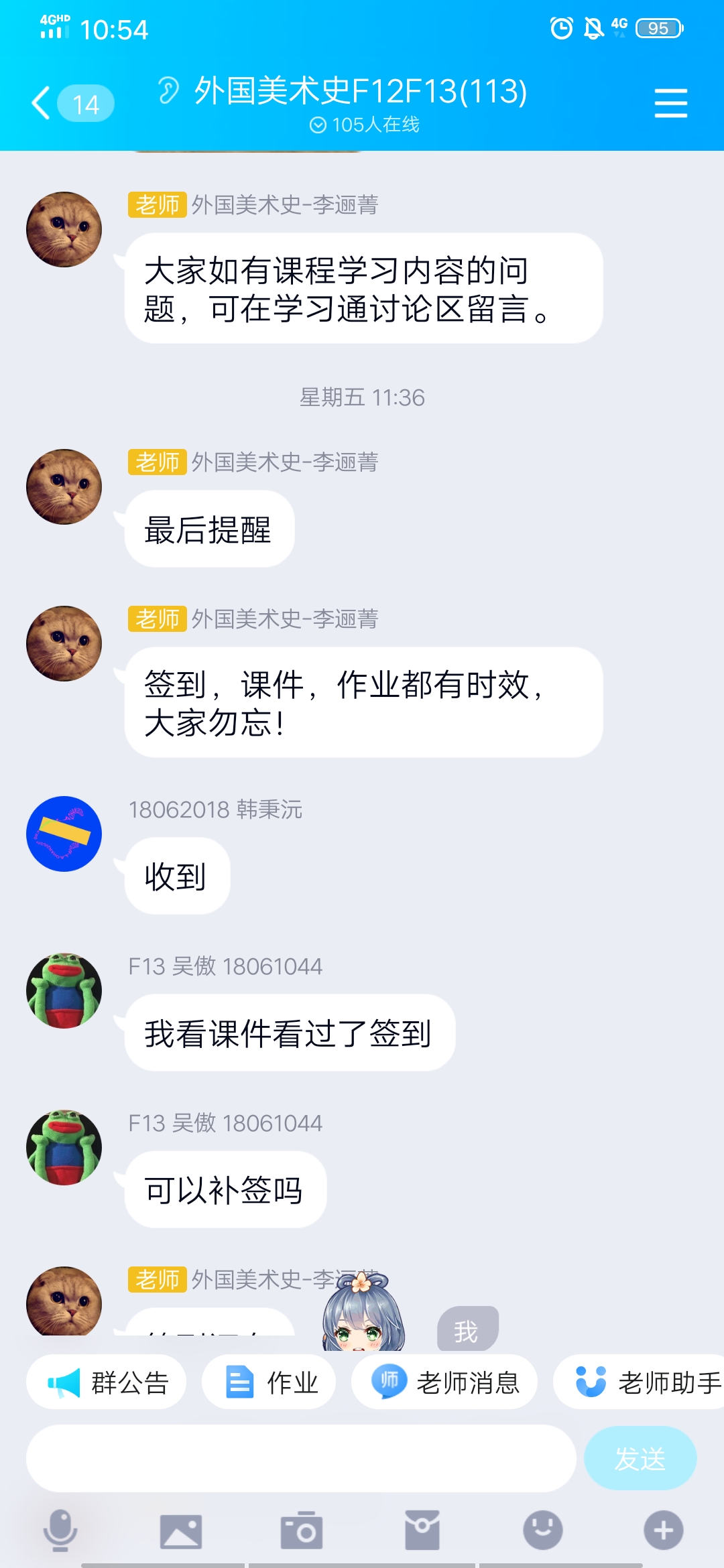The image size is (724, 1568).
Task: View 老师消息 teacher messages
Action: [x=444, y=1382]
